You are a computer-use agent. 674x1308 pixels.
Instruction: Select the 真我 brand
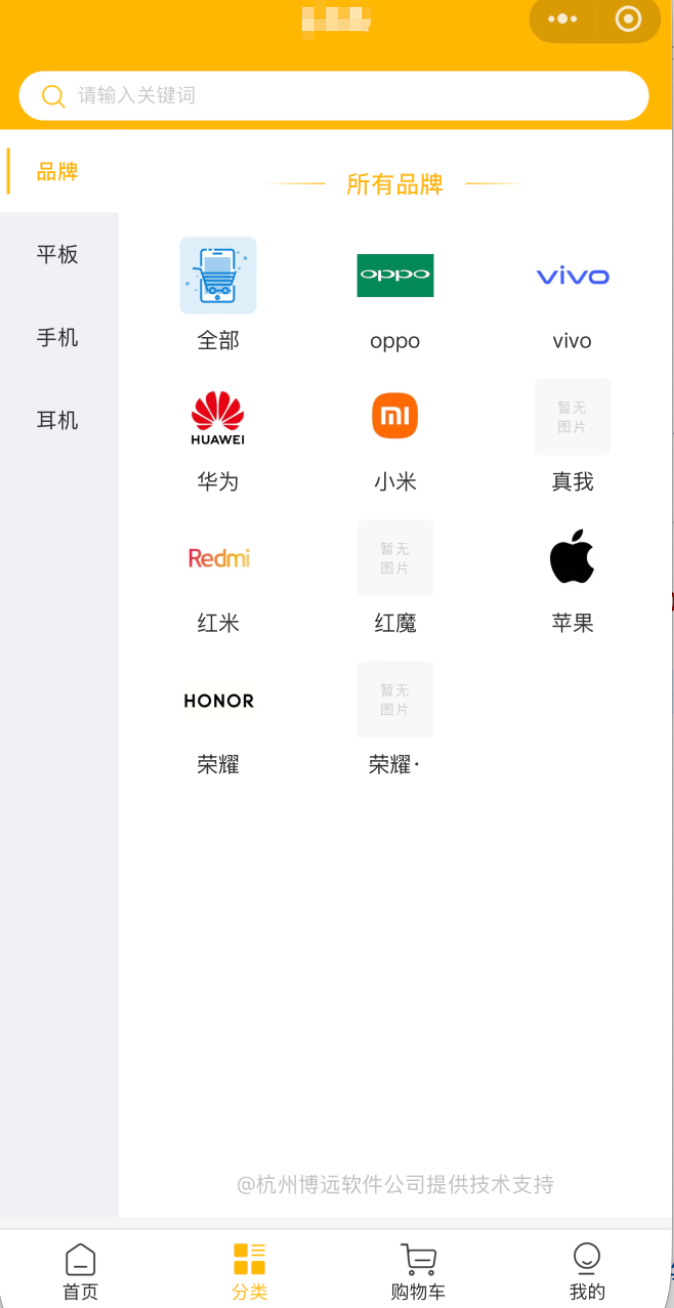[572, 436]
